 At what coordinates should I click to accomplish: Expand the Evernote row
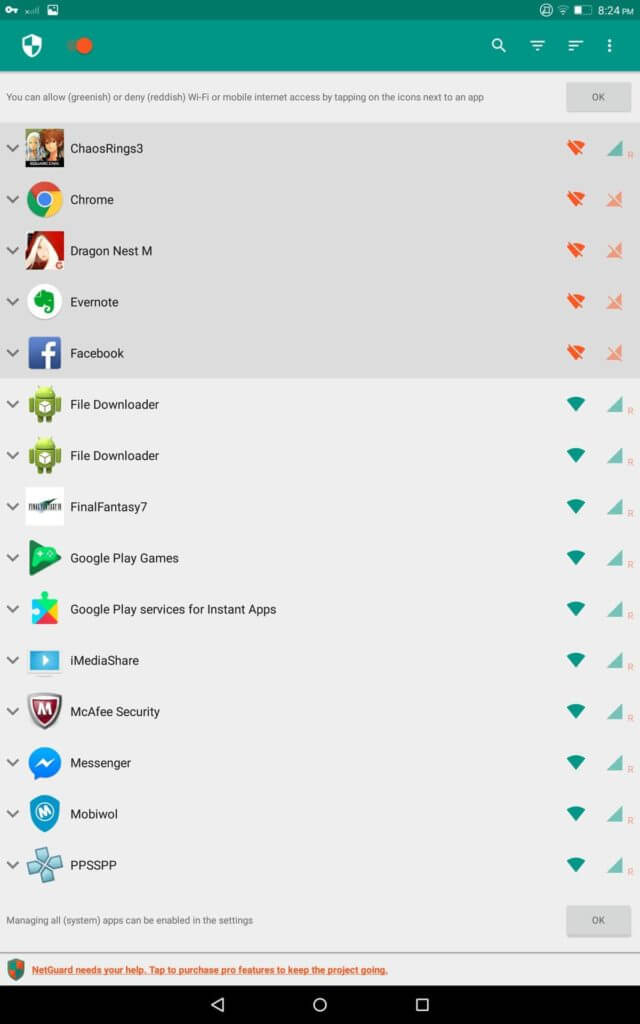[x=13, y=301]
